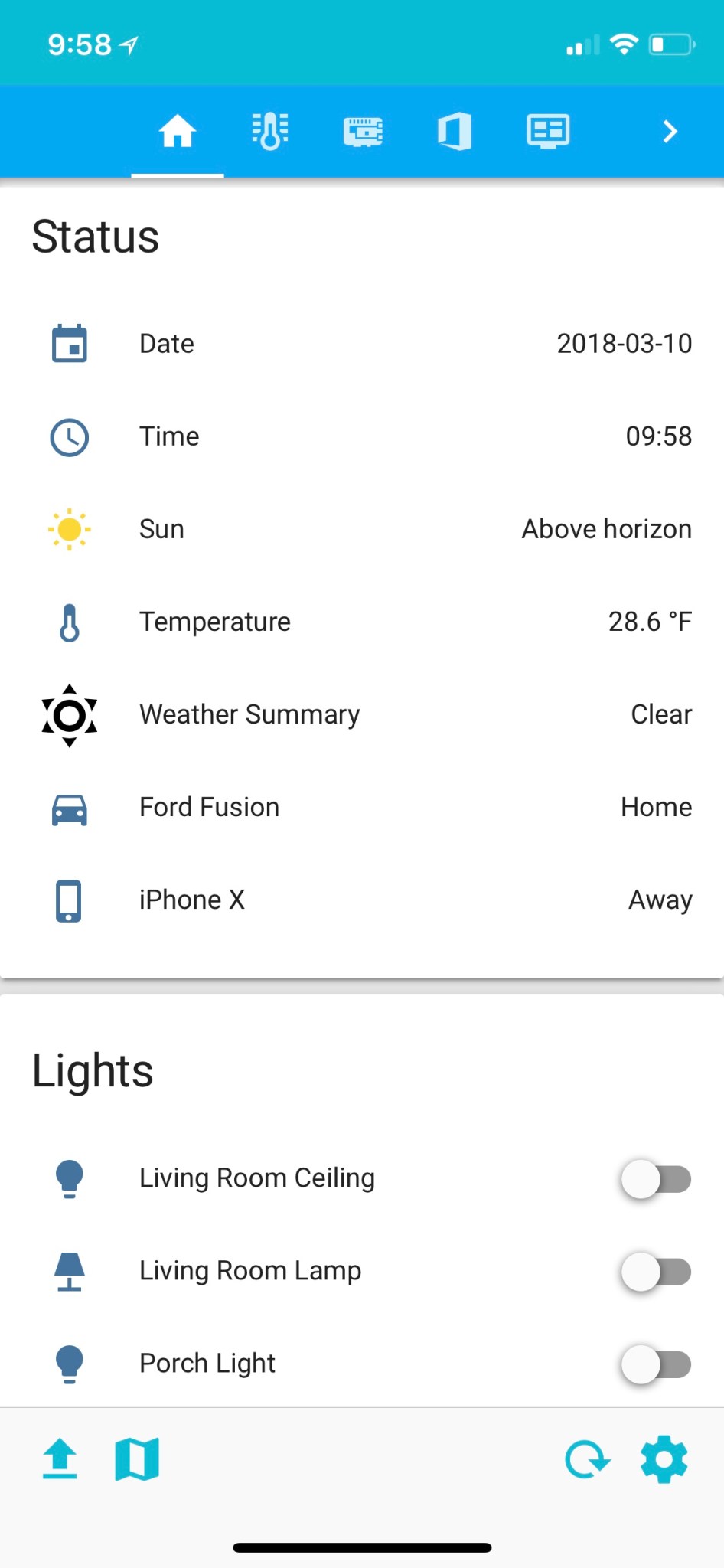This screenshot has height=1568, width=724.
Task: Show more tabs with the right arrow
Action: [670, 131]
